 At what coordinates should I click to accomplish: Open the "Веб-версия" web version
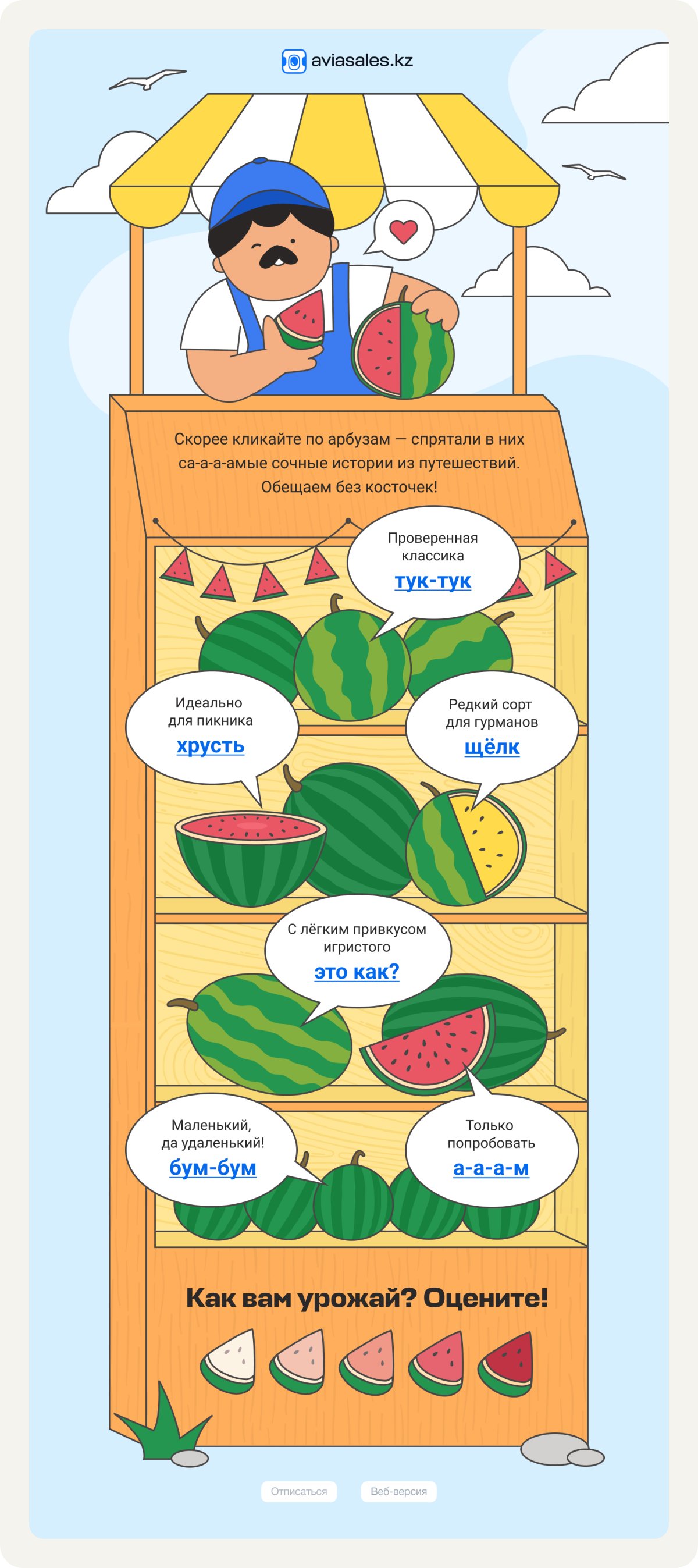[398, 1491]
